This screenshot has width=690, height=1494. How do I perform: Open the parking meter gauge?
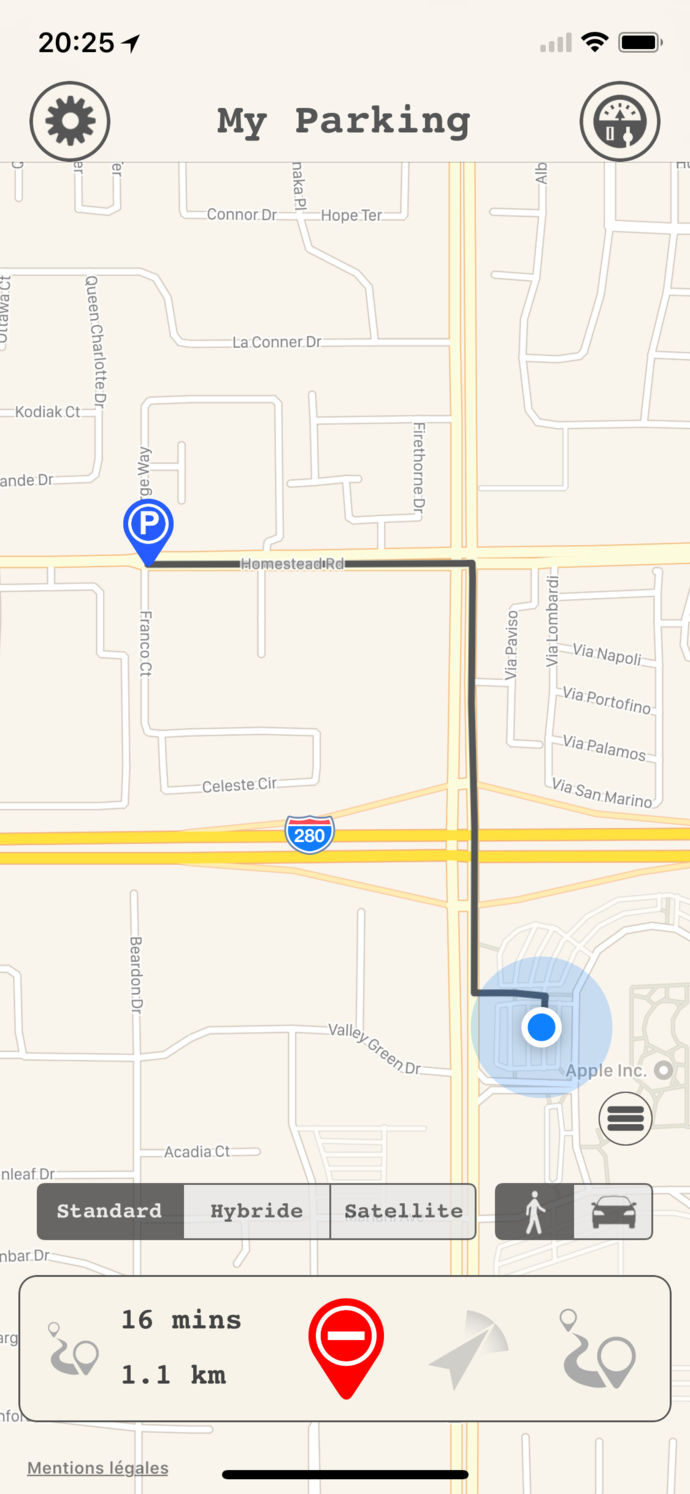tap(620, 121)
